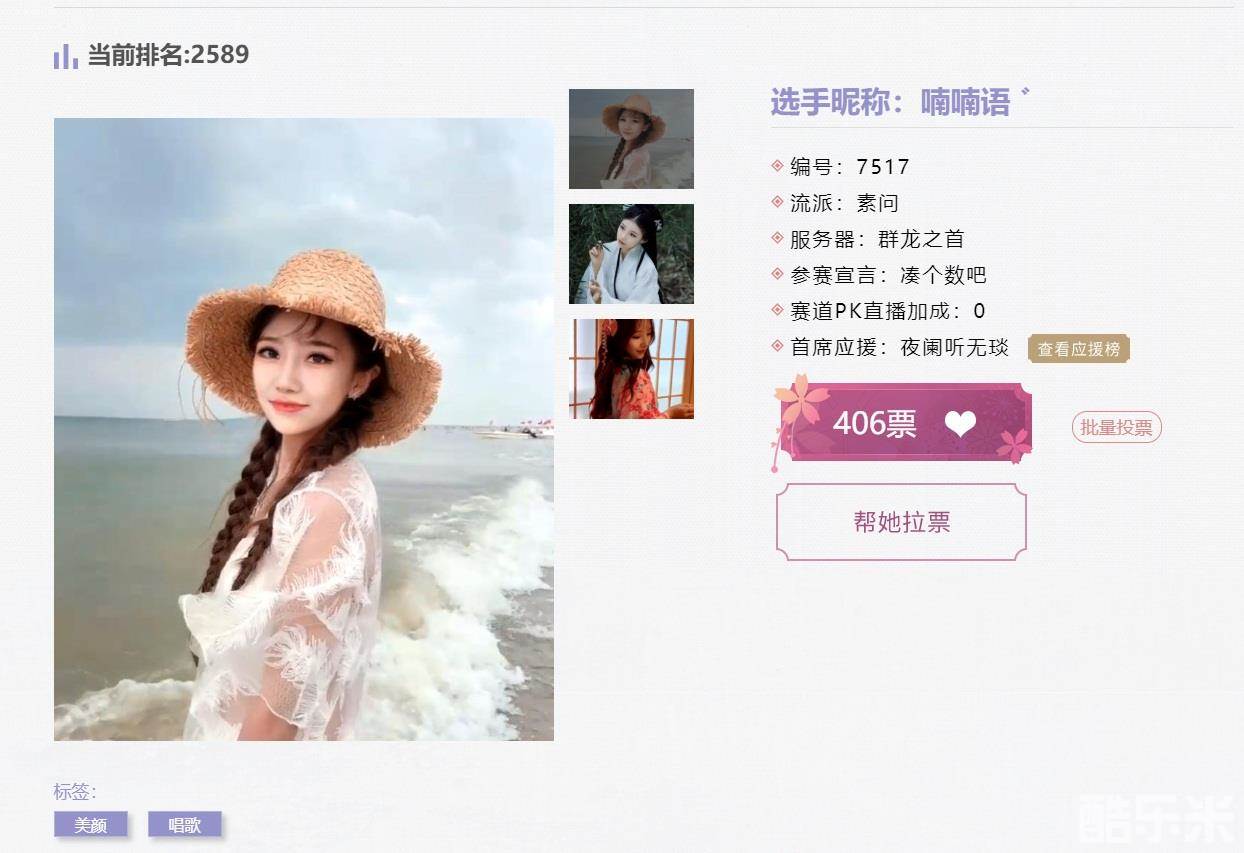
Task: Open 批量投票 batch voting
Action: [1116, 427]
